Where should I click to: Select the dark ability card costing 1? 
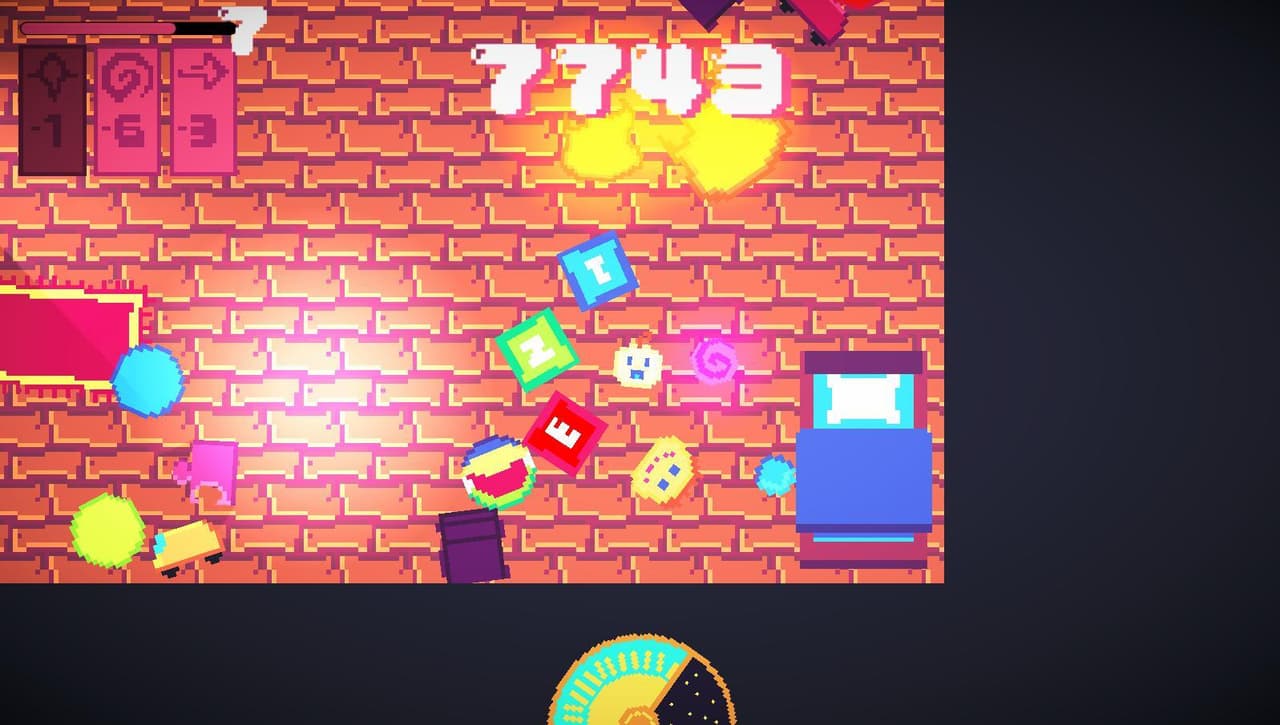(x=52, y=110)
